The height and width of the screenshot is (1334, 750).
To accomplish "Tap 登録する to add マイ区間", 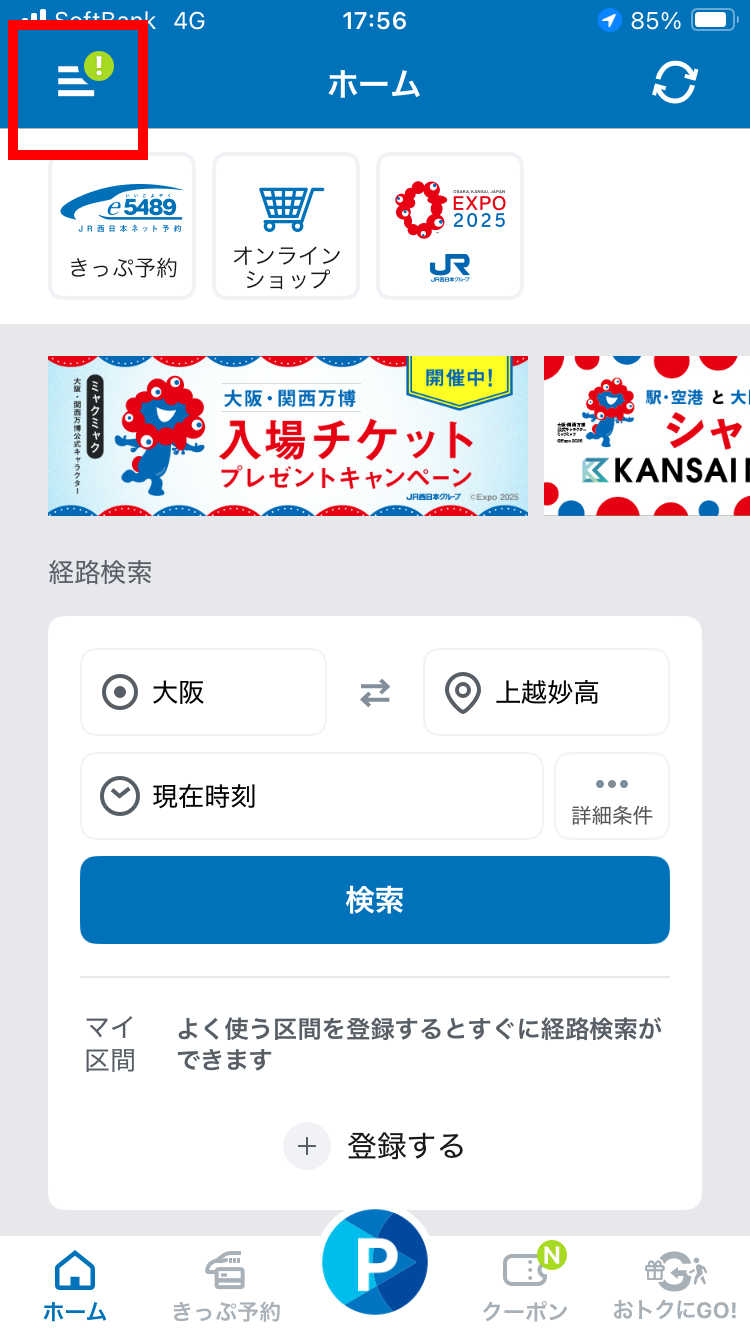I will pyautogui.click(x=375, y=1146).
